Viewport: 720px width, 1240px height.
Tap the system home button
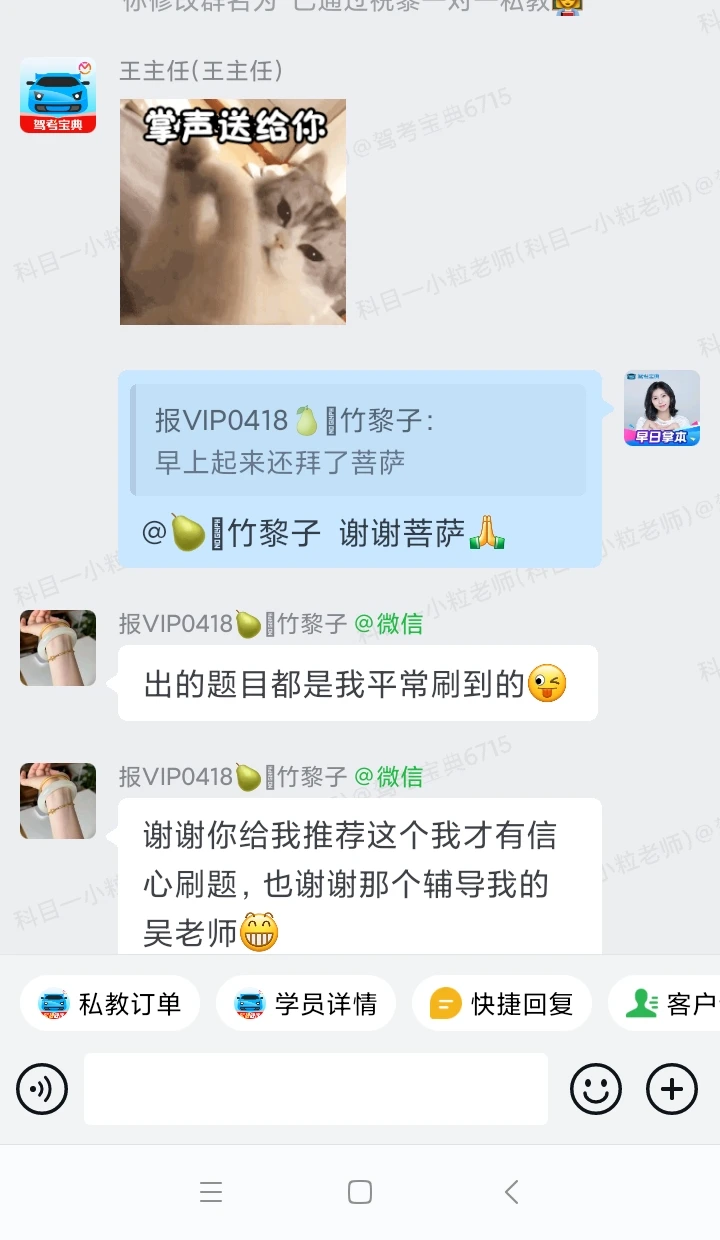pos(360,1192)
